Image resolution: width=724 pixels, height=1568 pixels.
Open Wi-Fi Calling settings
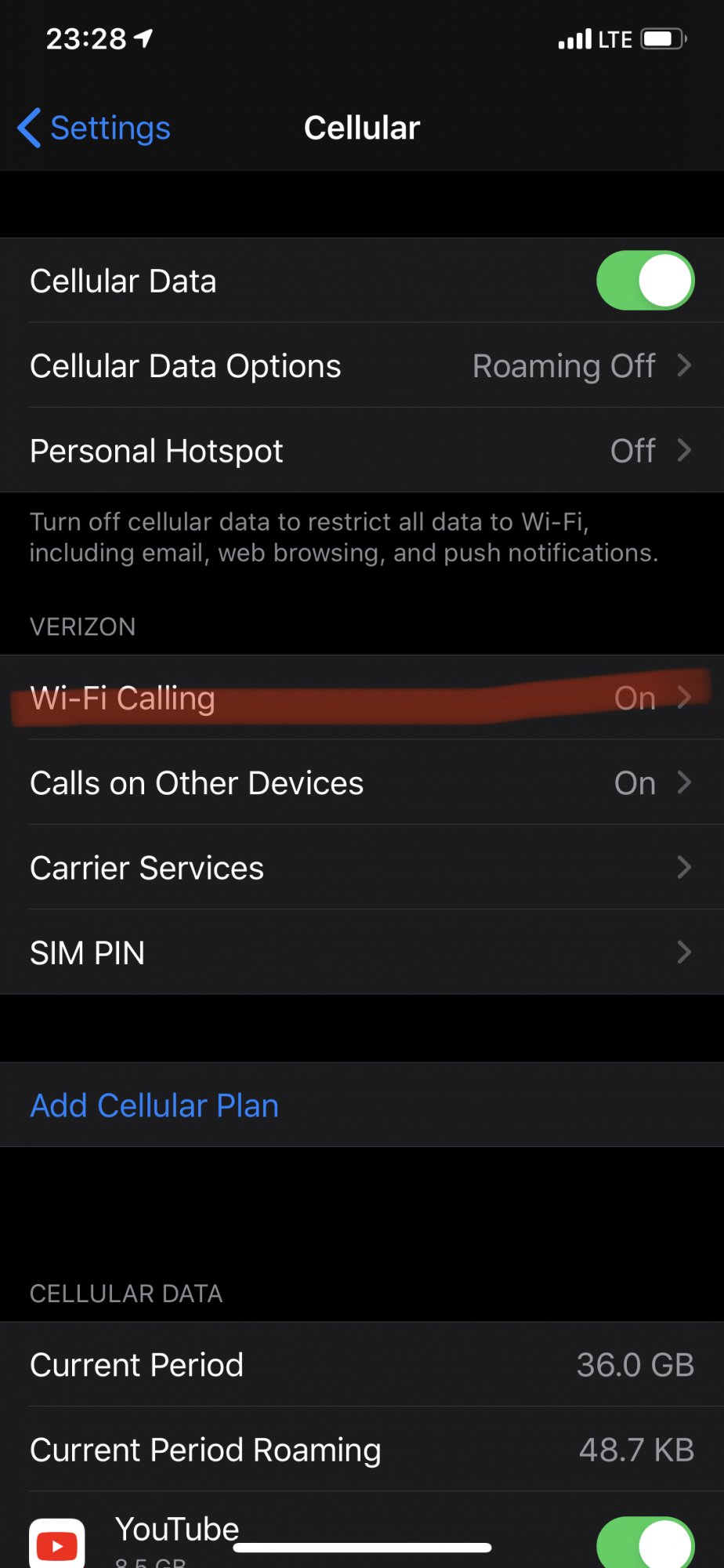pyautogui.click(x=362, y=698)
